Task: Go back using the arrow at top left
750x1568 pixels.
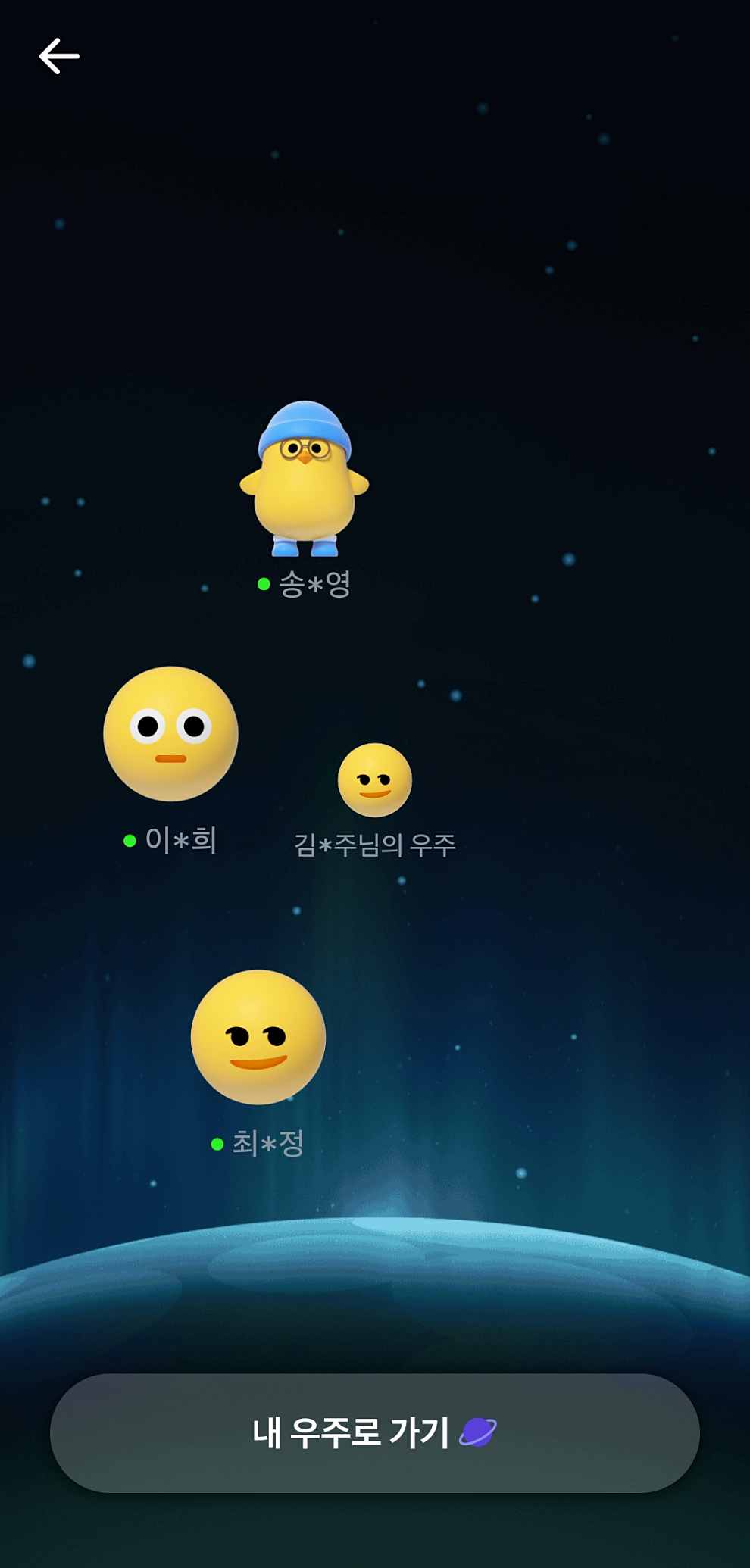Action: pyautogui.click(x=58, y=55)
